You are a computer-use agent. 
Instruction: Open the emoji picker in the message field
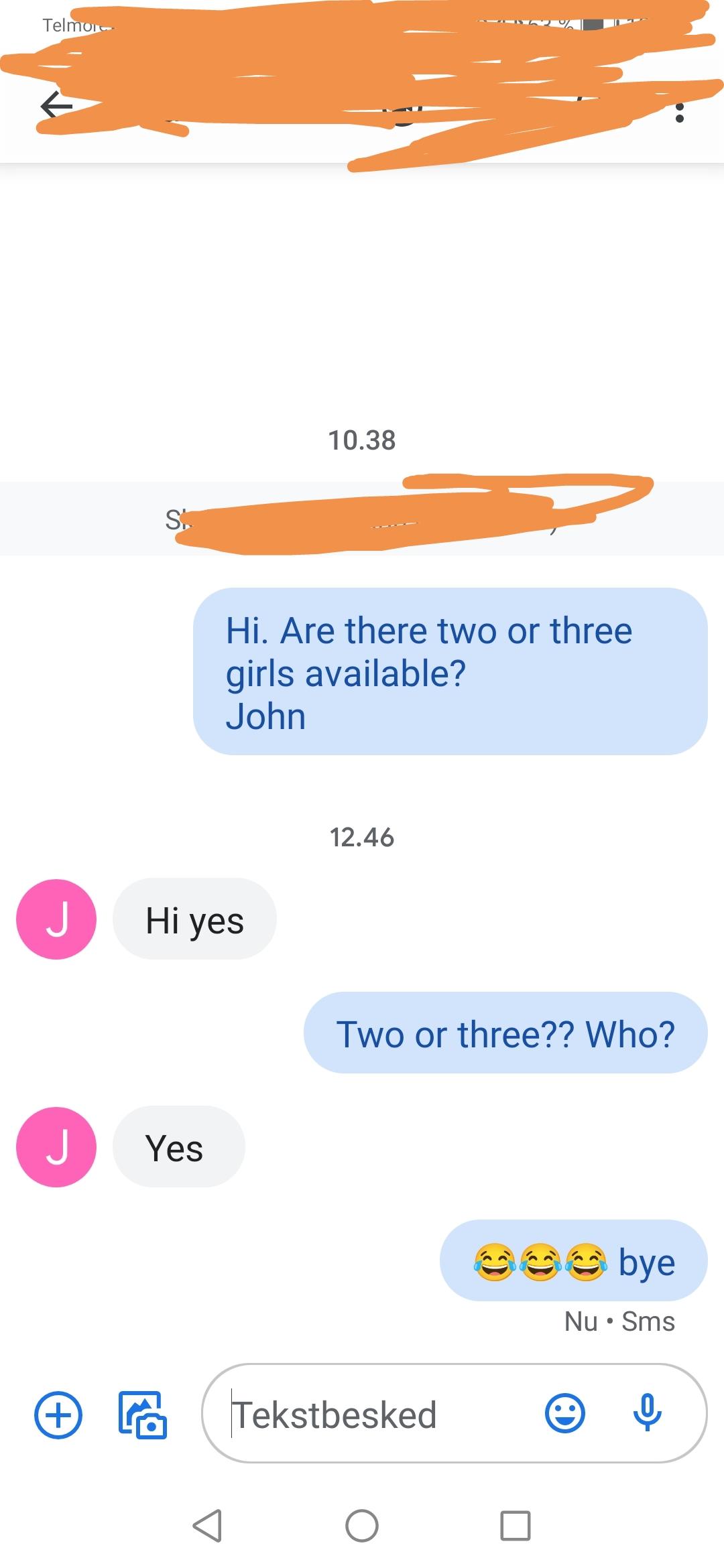pos(565,1413)
